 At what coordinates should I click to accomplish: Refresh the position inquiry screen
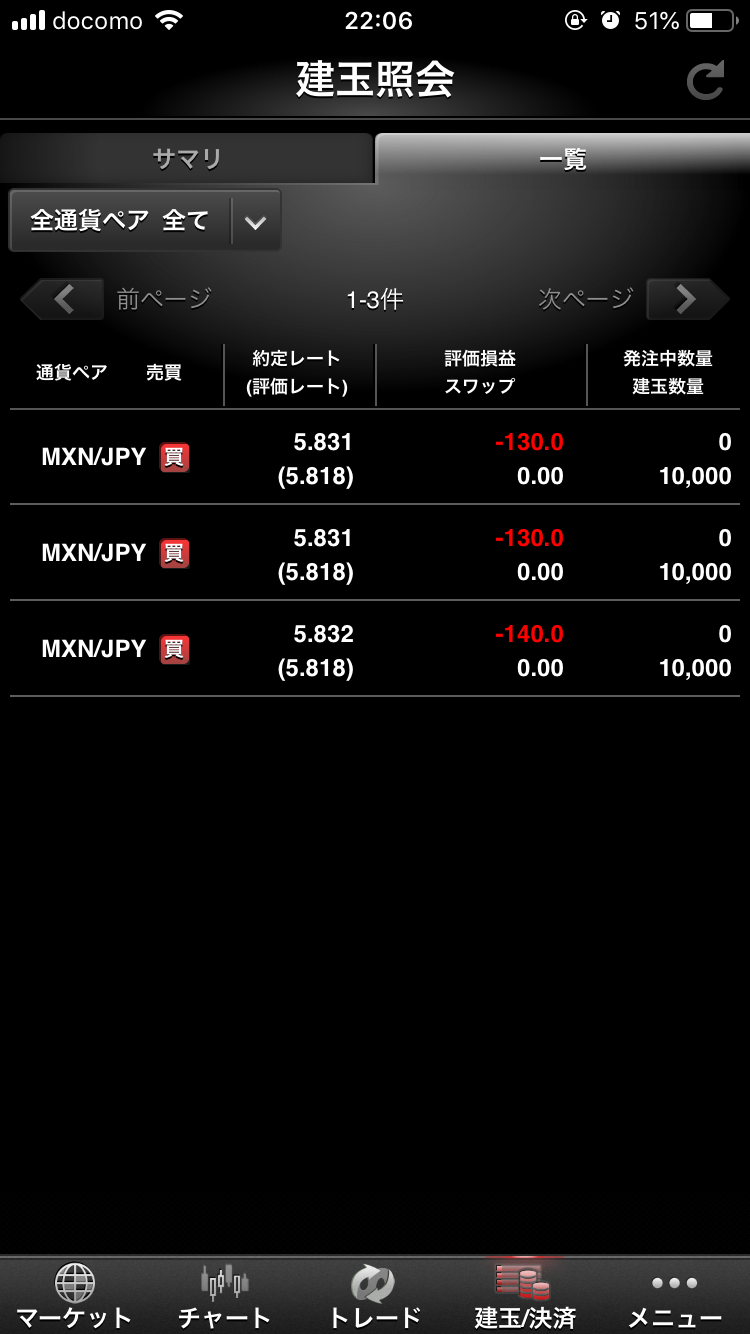click(705, 81)
